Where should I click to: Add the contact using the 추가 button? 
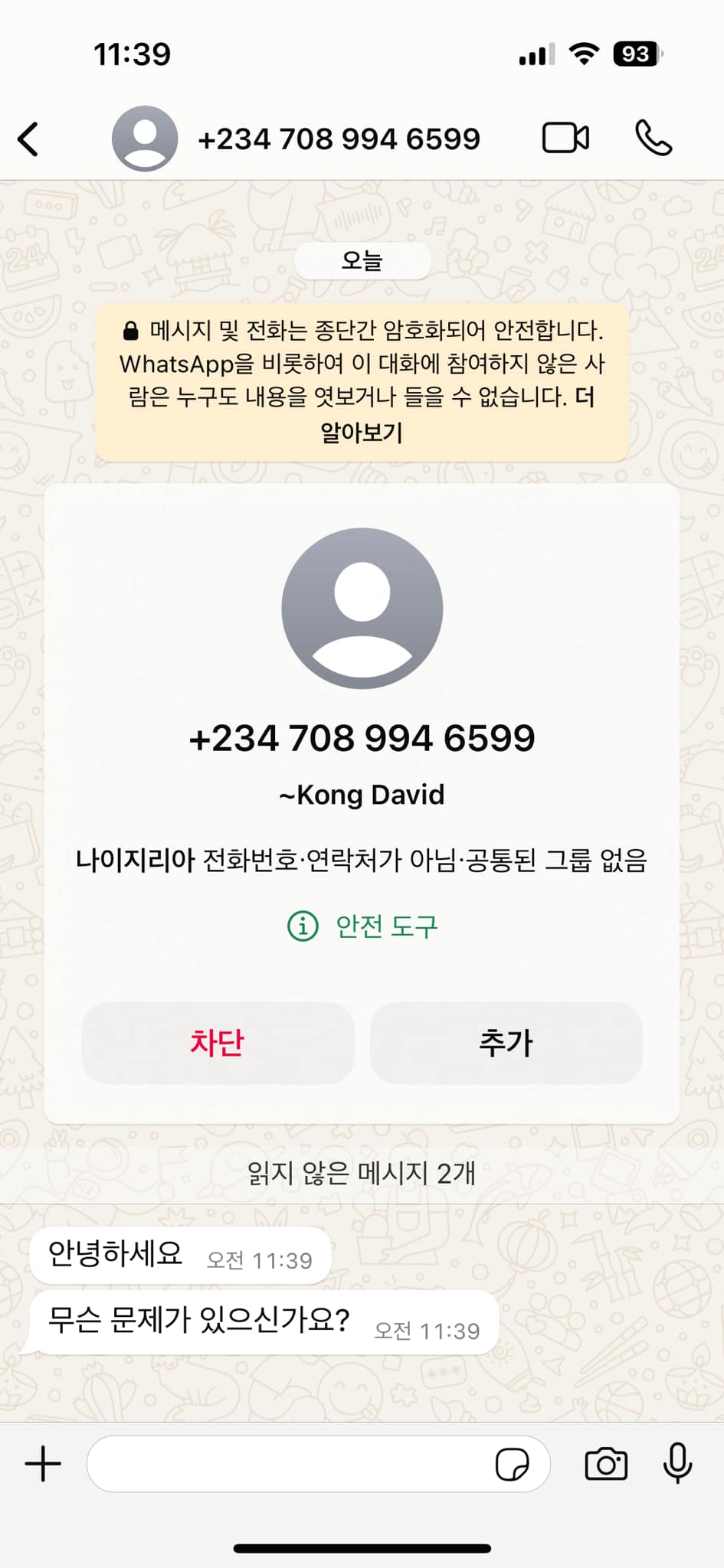[506, 1043]
